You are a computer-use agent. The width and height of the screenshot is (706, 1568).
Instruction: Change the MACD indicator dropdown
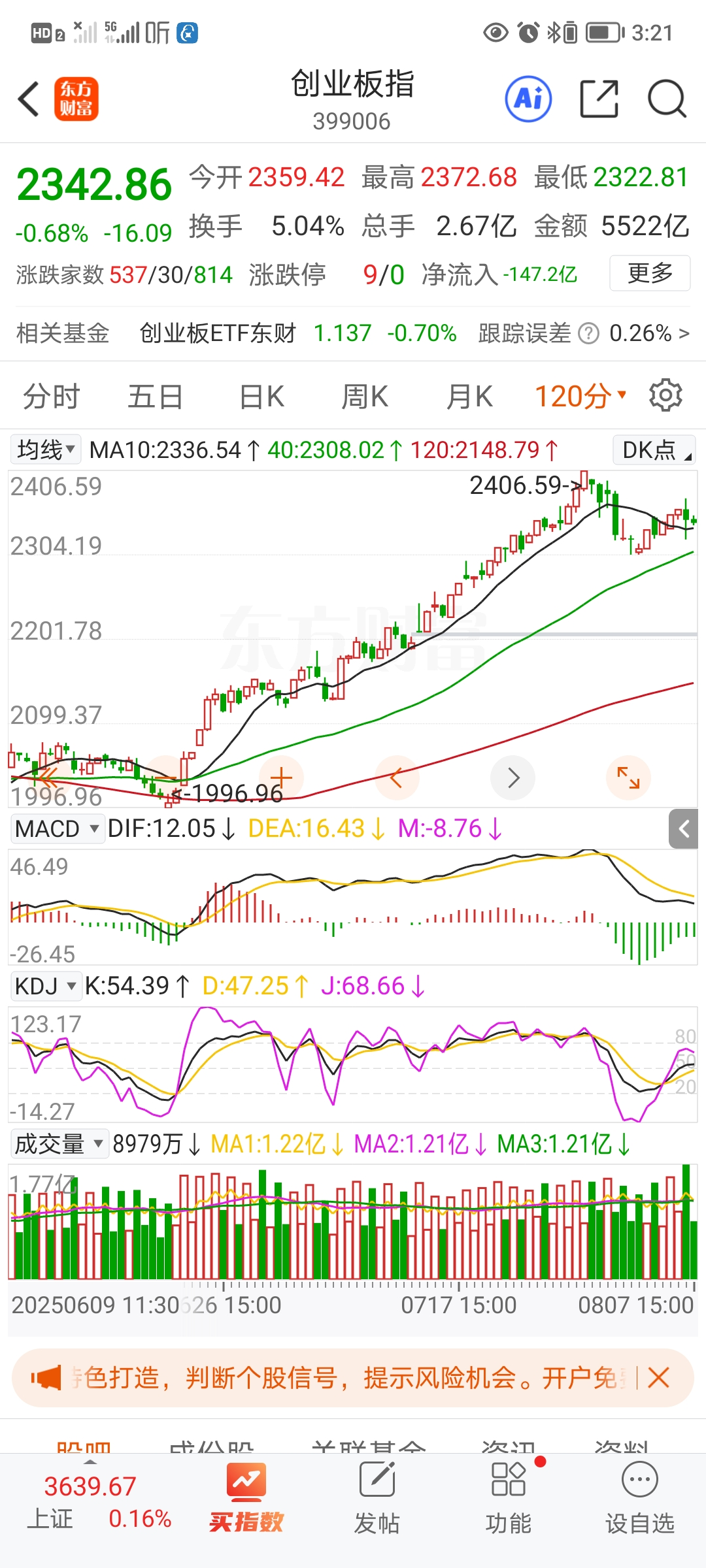click(x=57, y=828)
